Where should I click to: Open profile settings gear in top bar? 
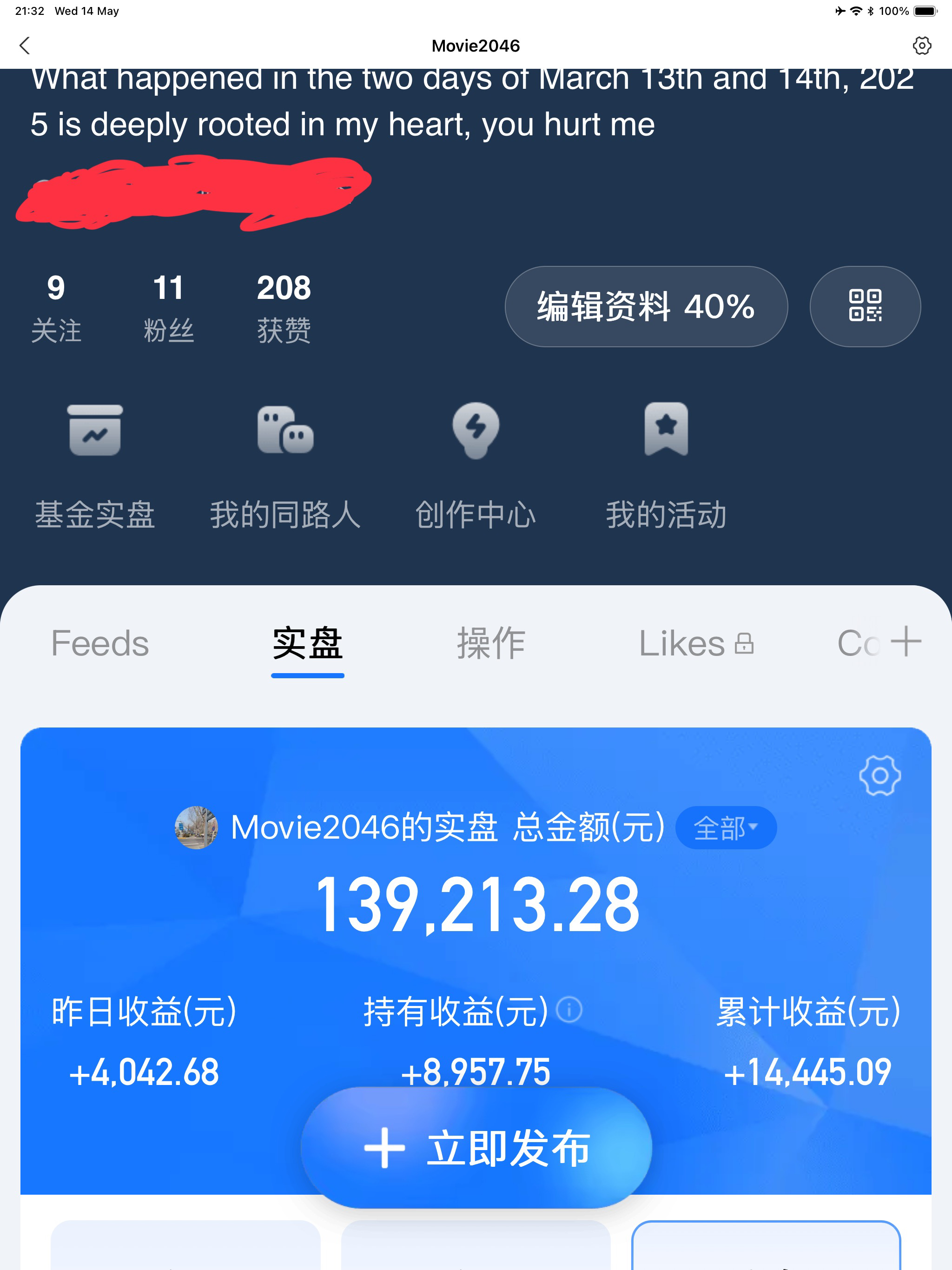[922, 46]
